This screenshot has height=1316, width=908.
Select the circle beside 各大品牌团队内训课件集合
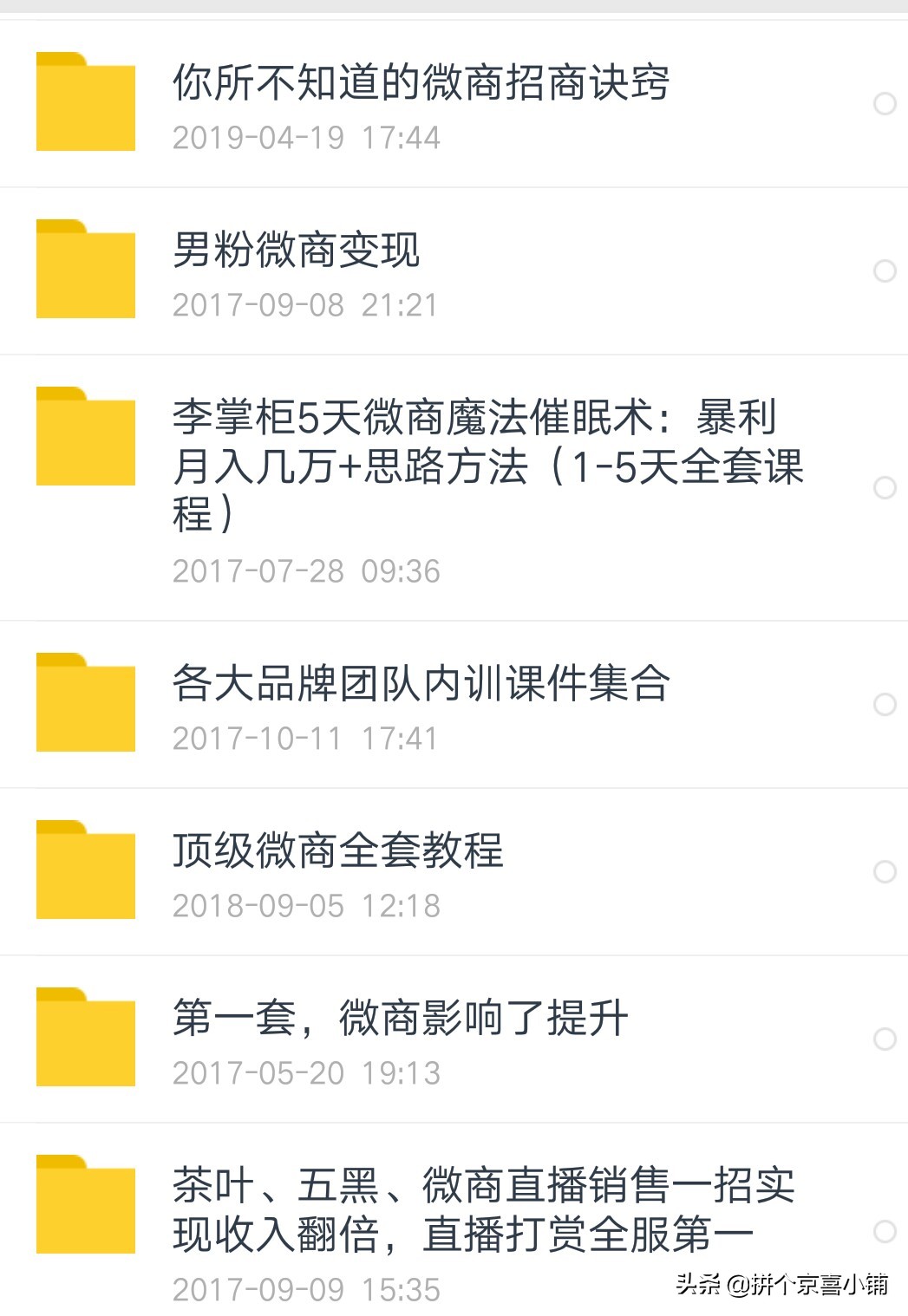point(885,702)
